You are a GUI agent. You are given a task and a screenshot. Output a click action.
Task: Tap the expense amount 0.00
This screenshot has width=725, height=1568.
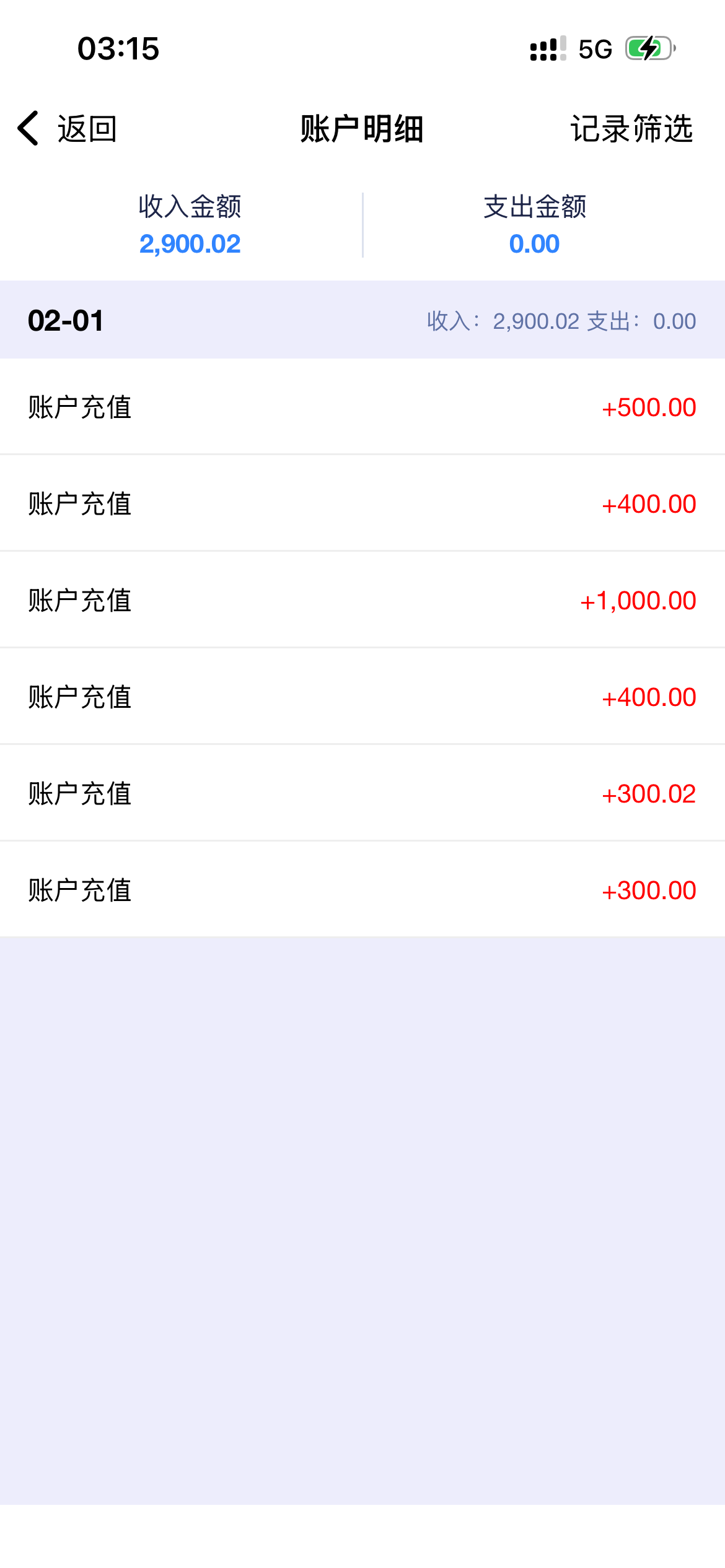pyautogui.click(x=534, y=244)
